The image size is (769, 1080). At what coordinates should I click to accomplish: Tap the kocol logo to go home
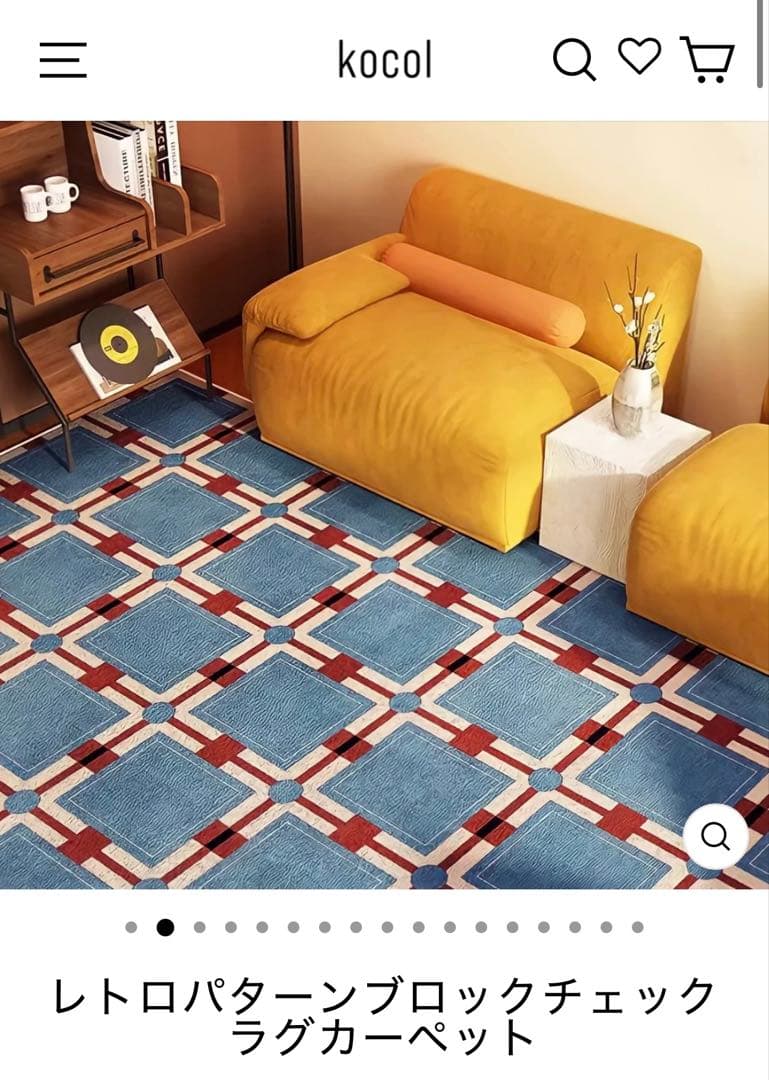click(384, 60)
